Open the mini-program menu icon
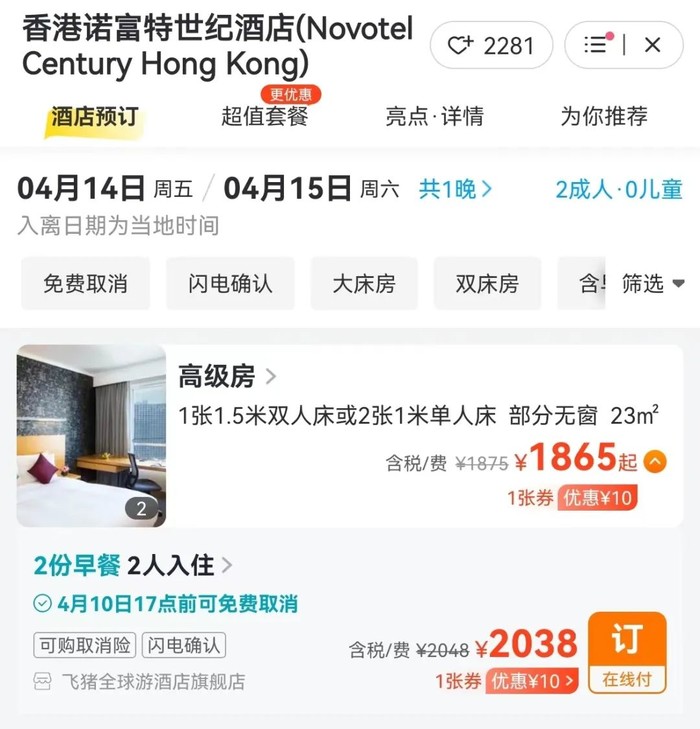 click(x=596, y=45)
